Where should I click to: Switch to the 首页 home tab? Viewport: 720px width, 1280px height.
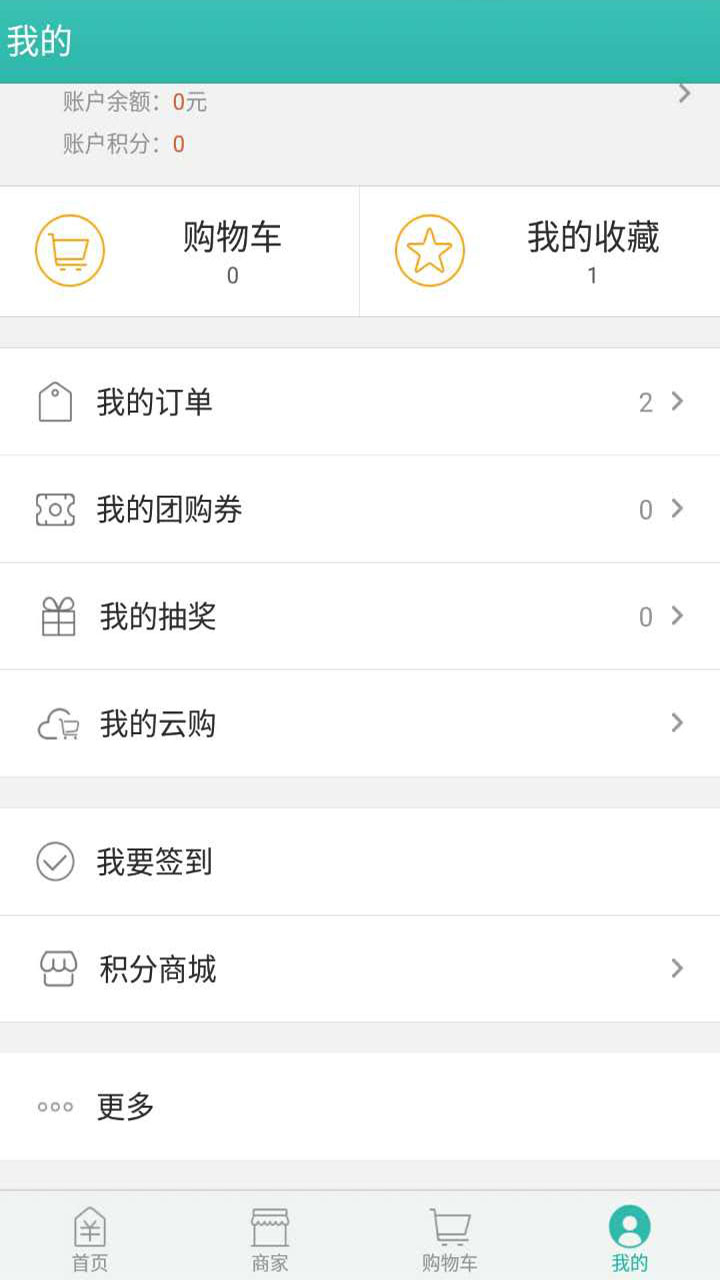(90, 1238)
